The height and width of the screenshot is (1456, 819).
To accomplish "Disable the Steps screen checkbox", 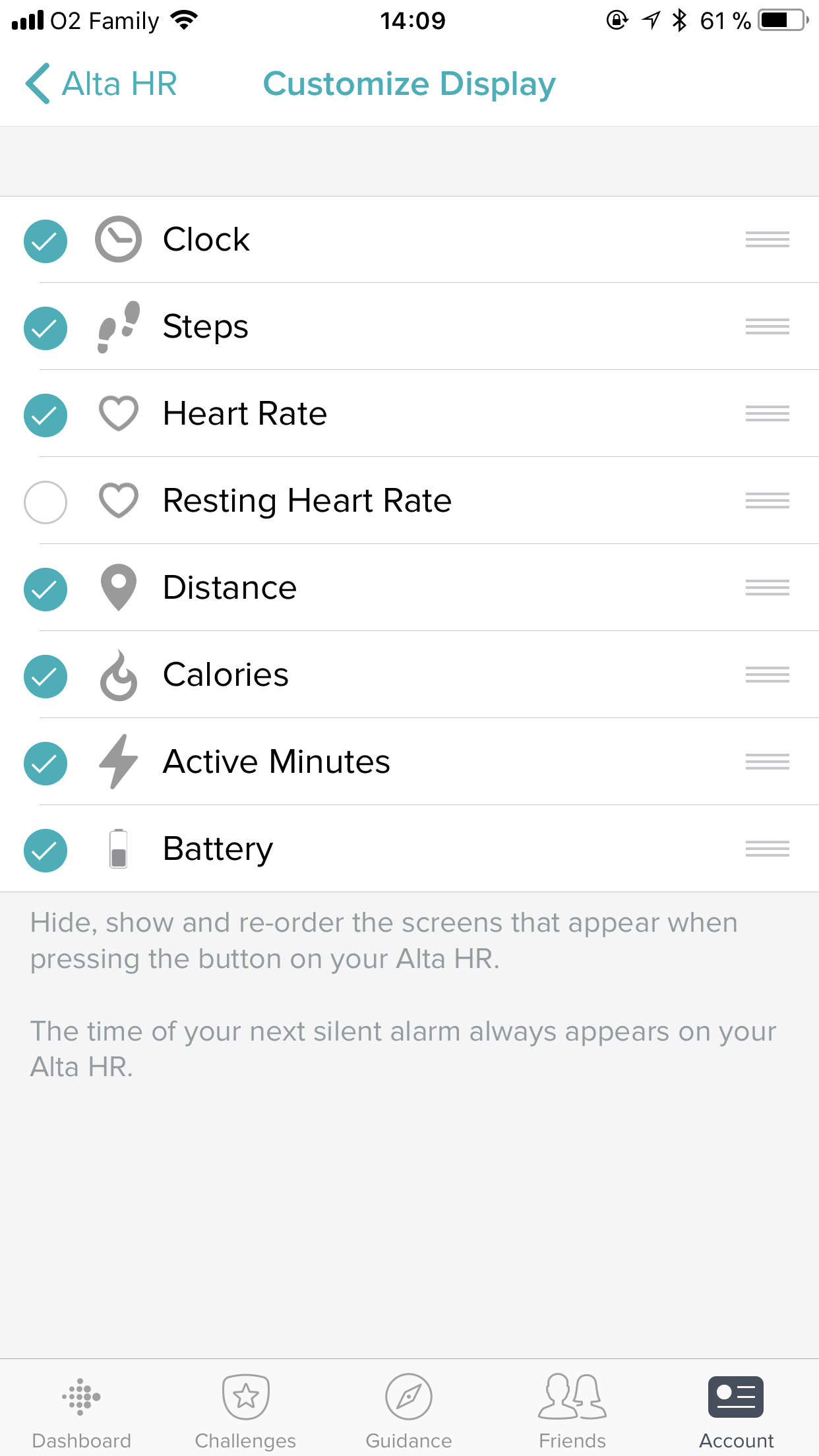I will pos(45,327).
